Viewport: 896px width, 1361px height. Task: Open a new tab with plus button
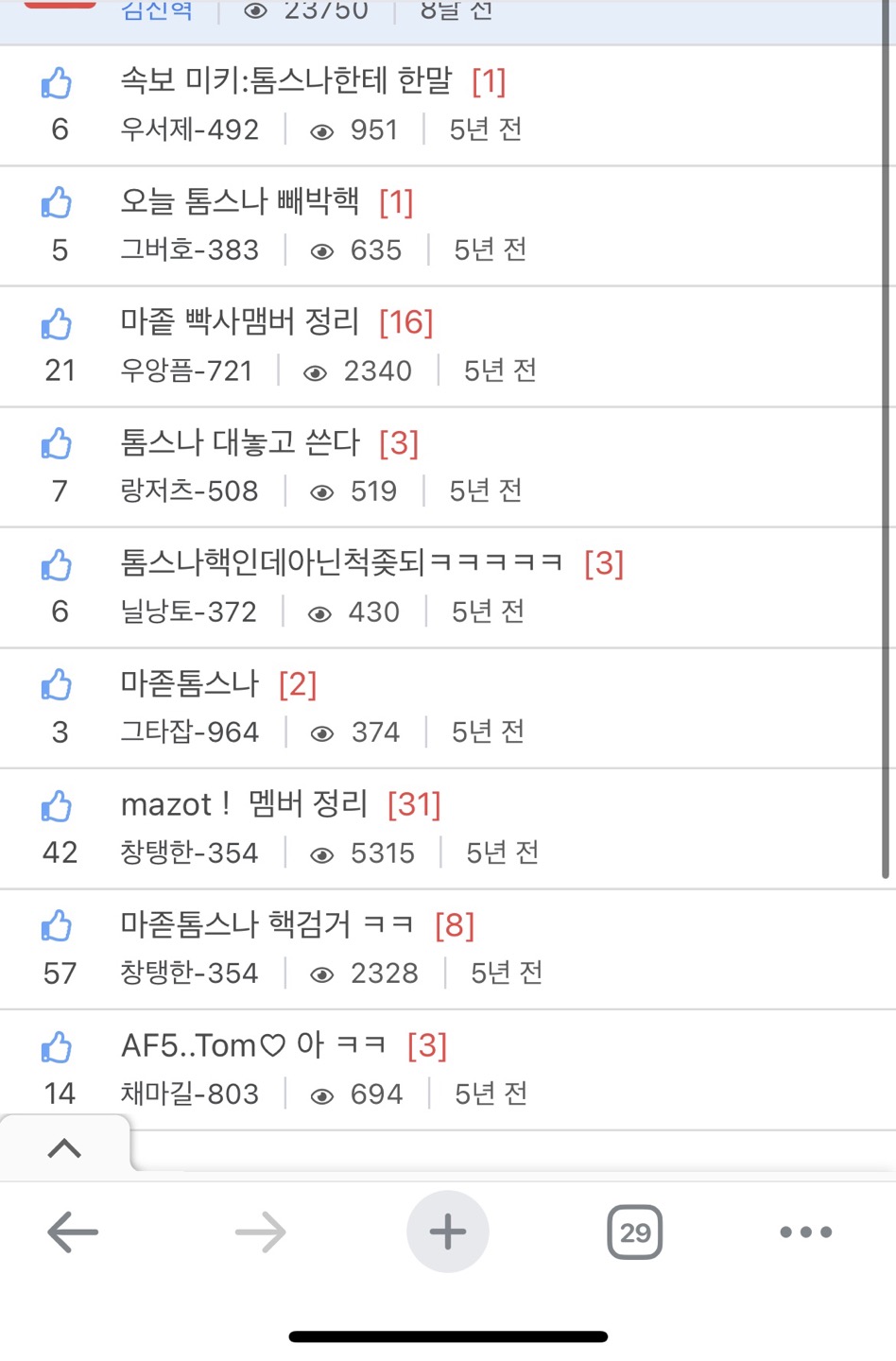coord(447,1232)
